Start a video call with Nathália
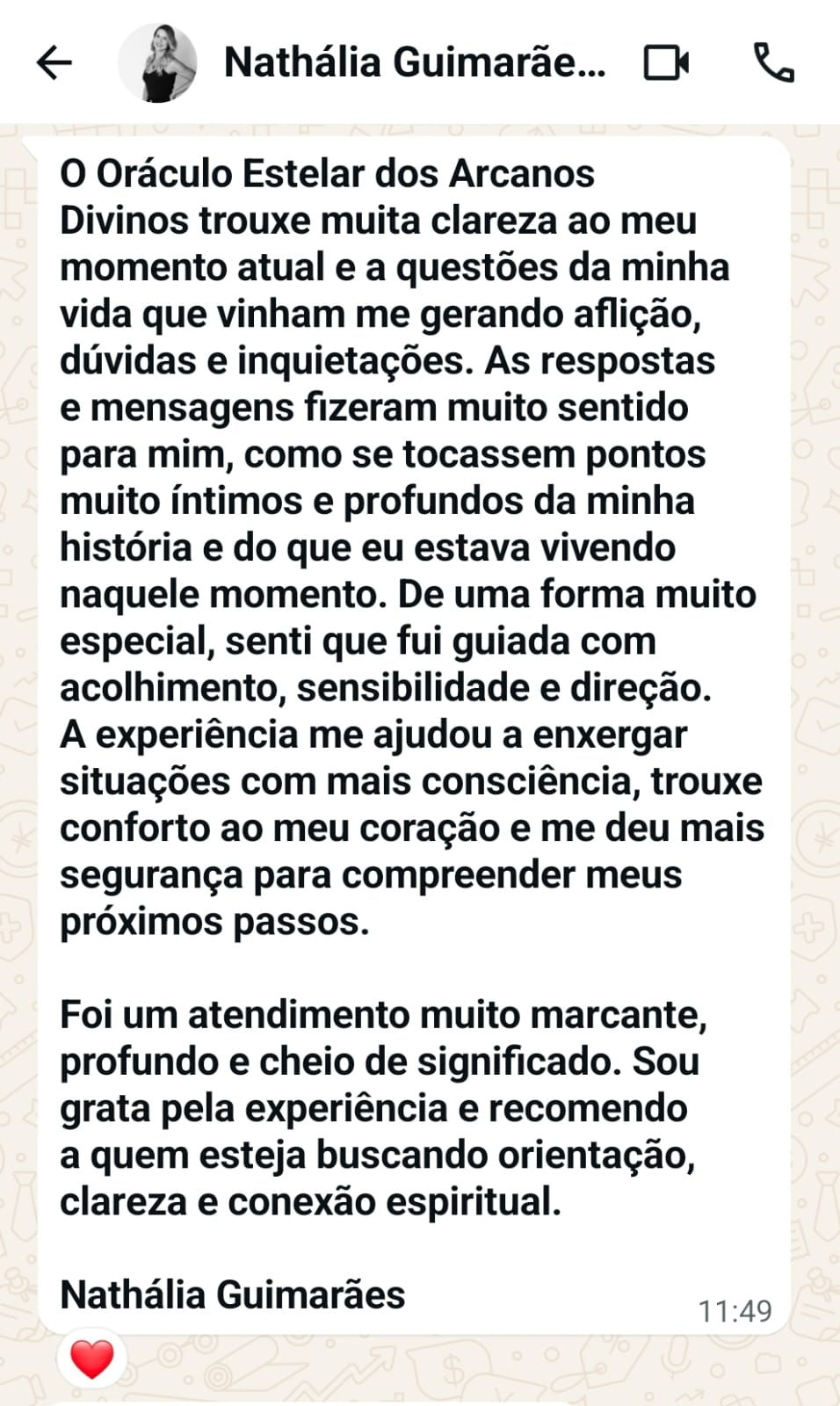Screen dimensions: 840x1406 666,62
